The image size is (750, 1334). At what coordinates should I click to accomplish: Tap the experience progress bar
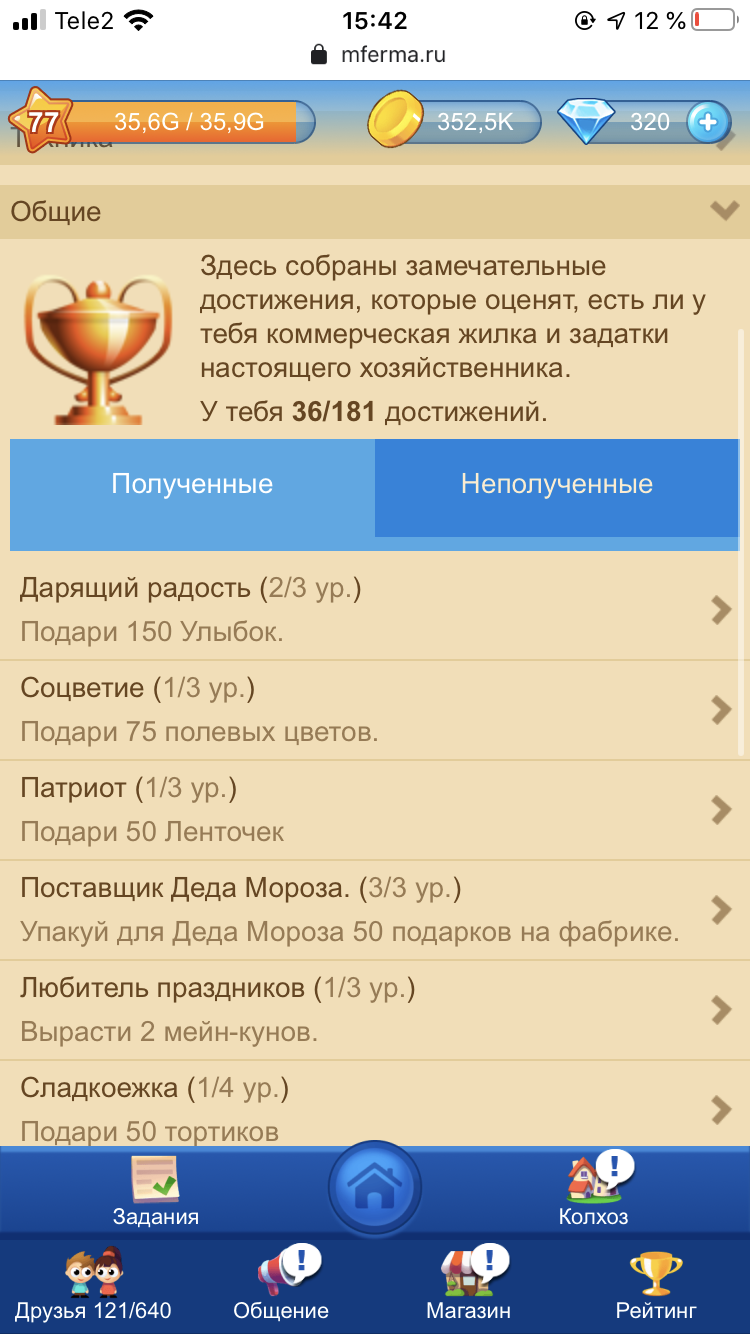pos(190,120)
